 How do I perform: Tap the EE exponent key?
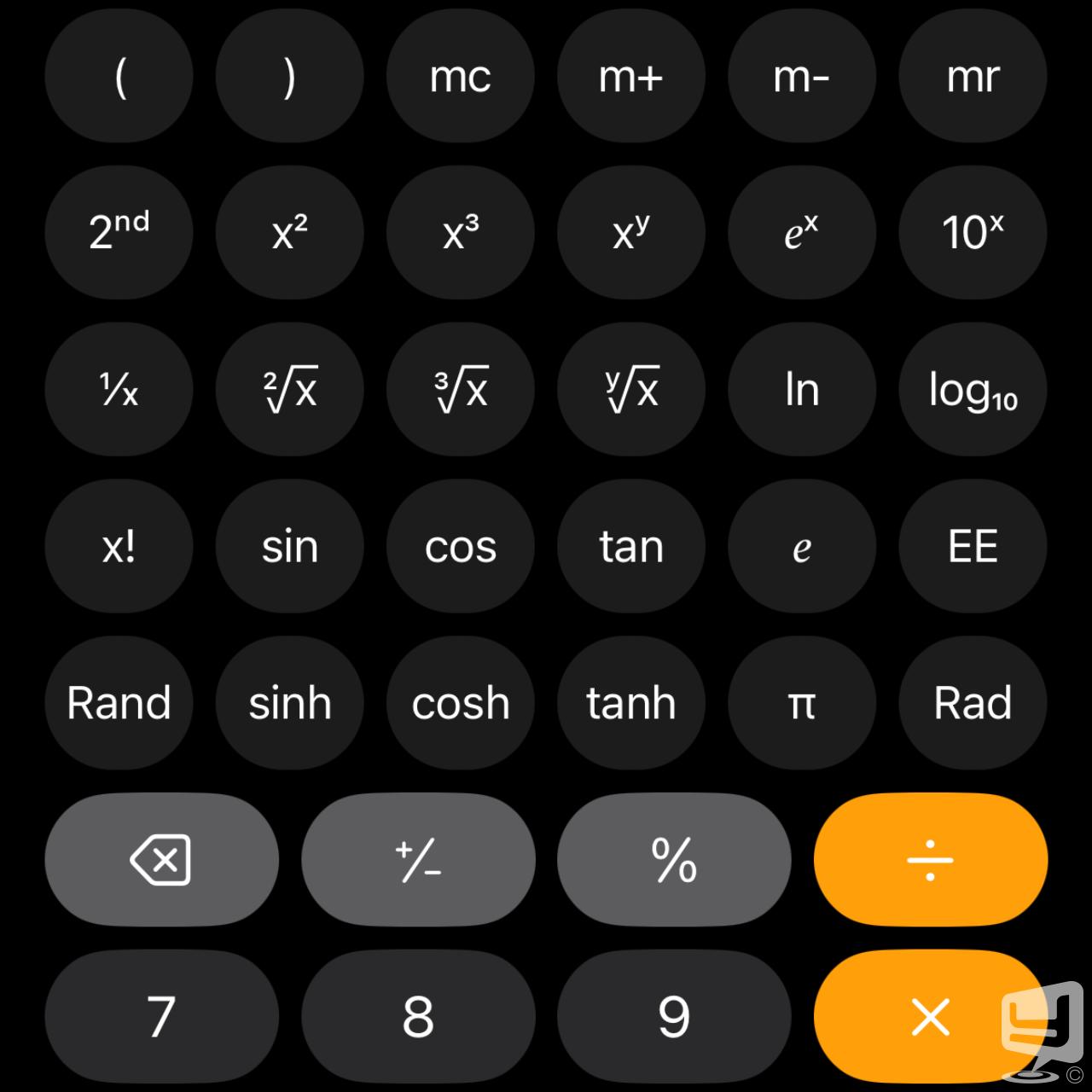[x=973, y=546]
